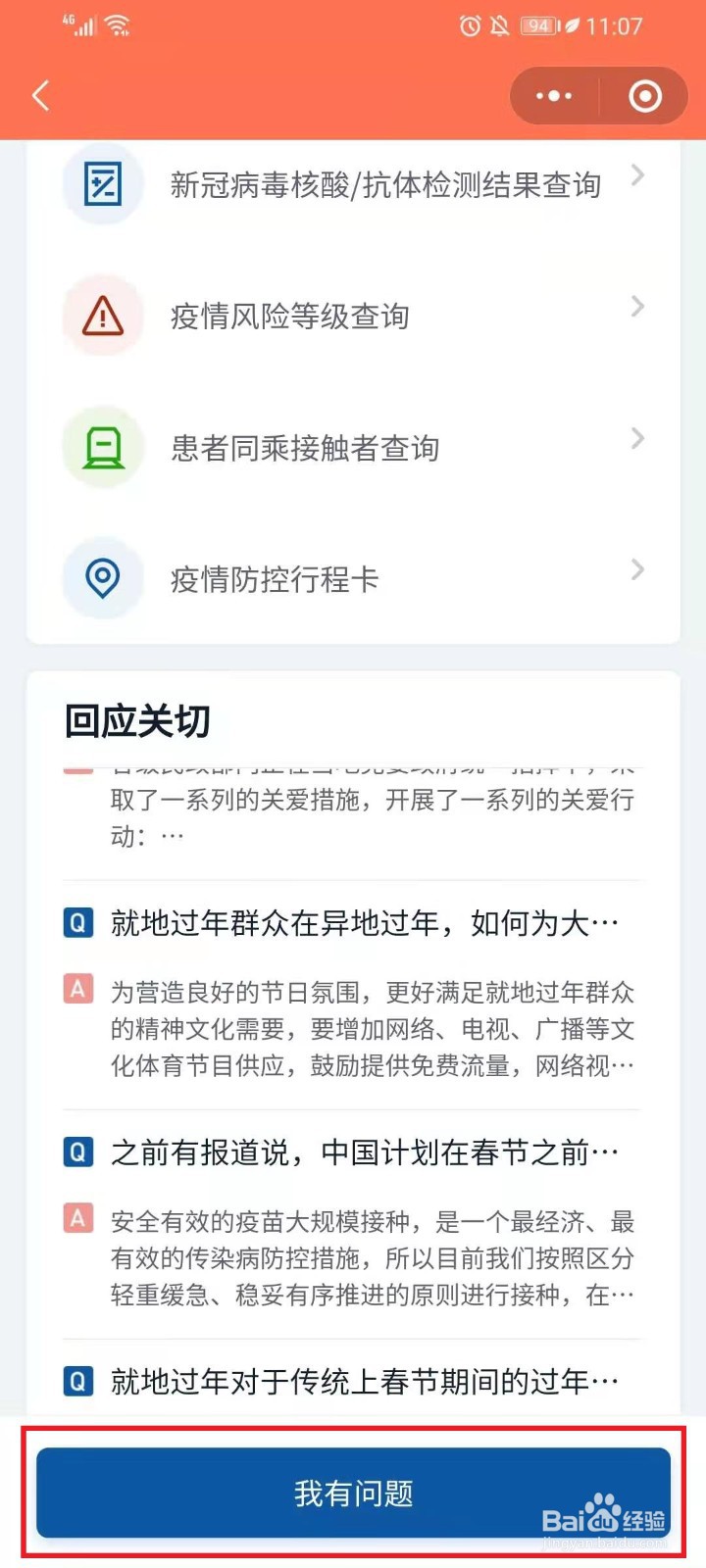Tap the Baidu 经验 logo watermark

coord(601,1517)
